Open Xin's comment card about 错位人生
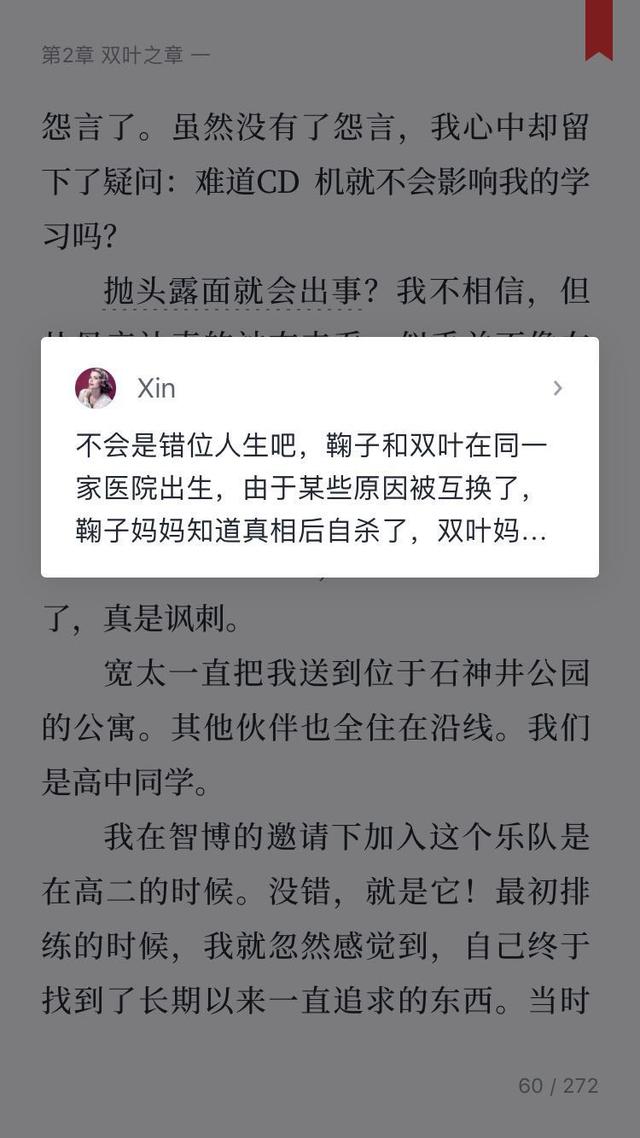 coord(318,488)
